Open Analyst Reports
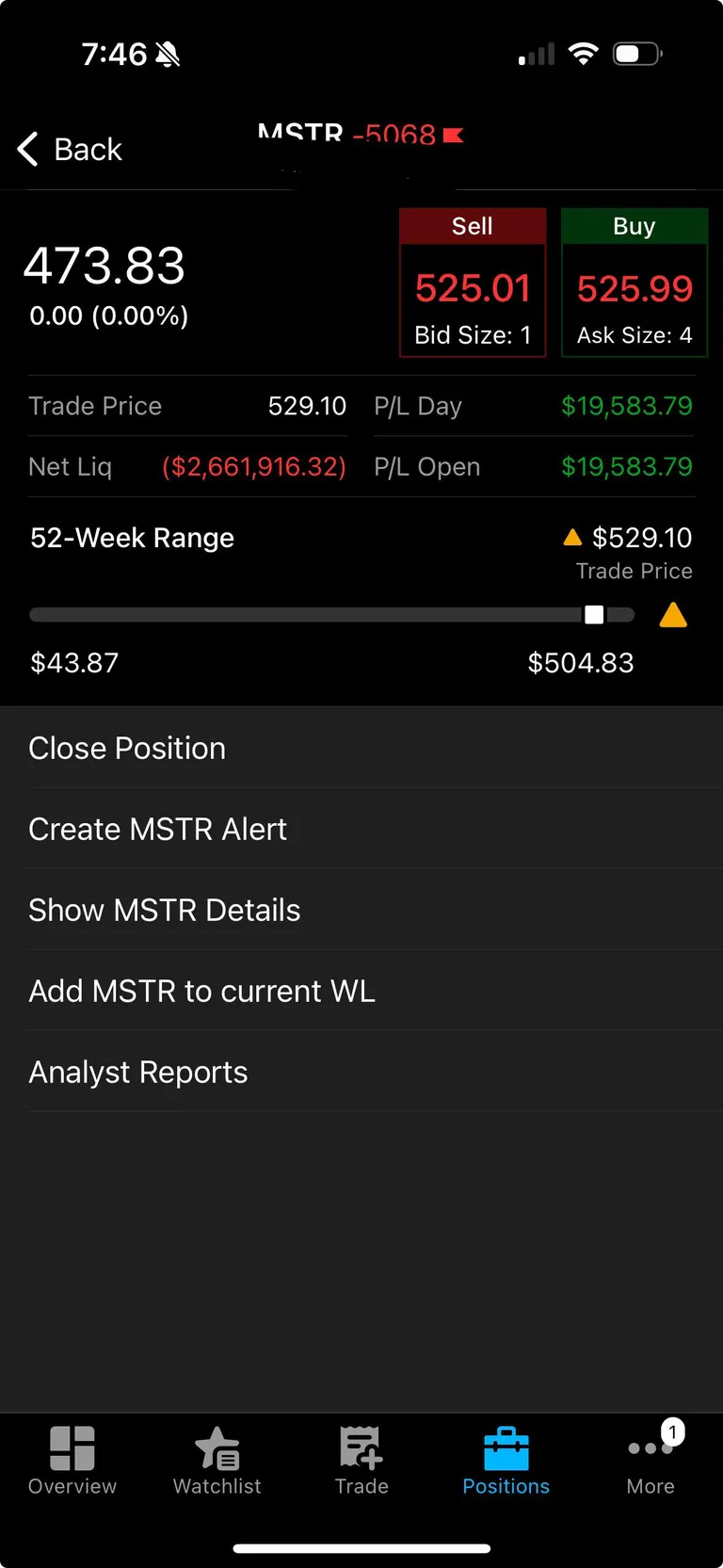The height and width of the screenshot is (1568, 723). (138, 1072)
